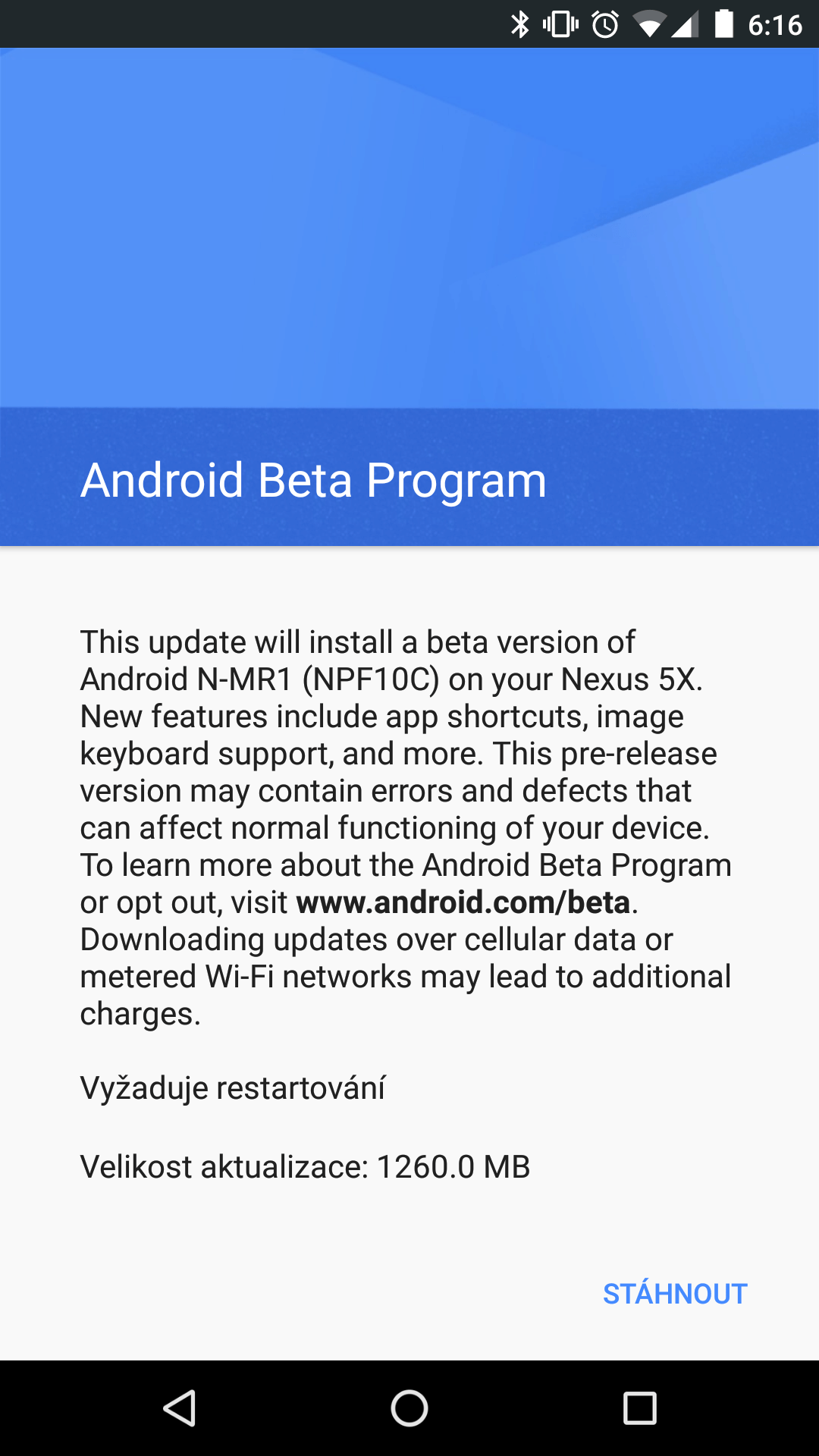Go back using the navigation bar
The height and width of the screenshot is (1456, 819).
[180, 1408]
